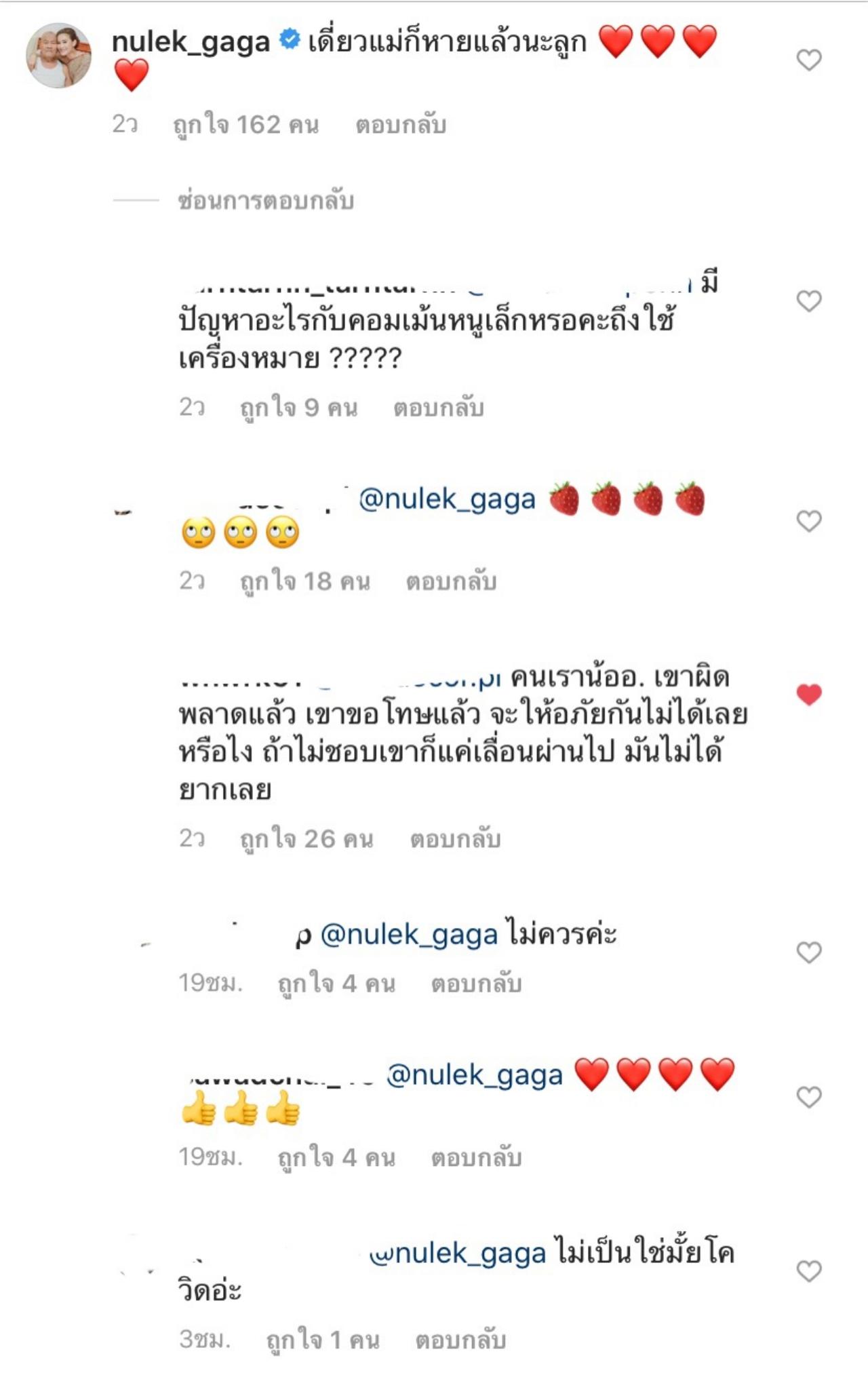Like the reply posted 3ชม. ago

pos(808,1271)
